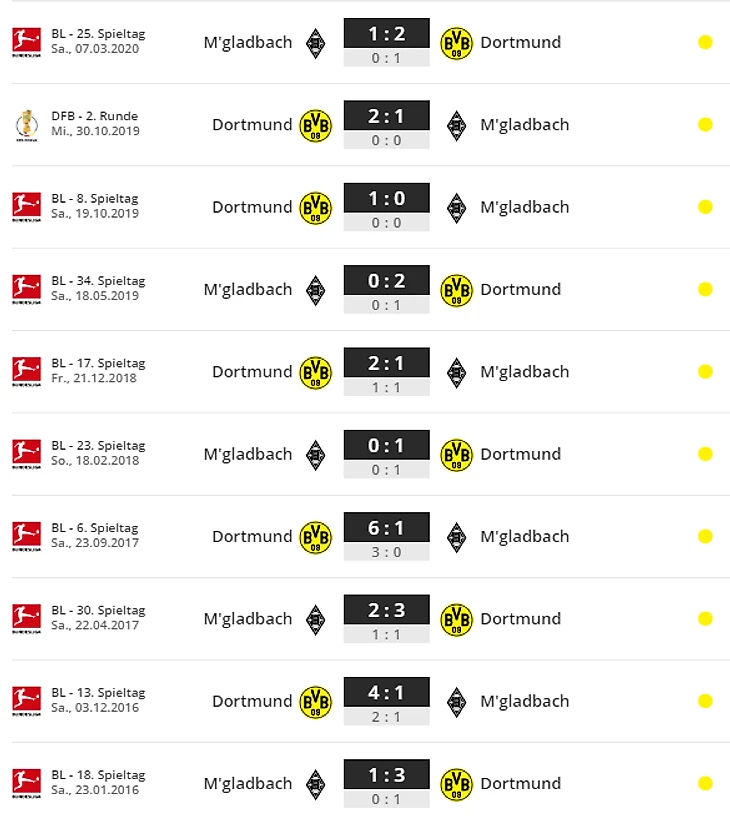
Task: Open the DFB 2. Runde match from 30.10.2019
Action: (x=386, y=116)
